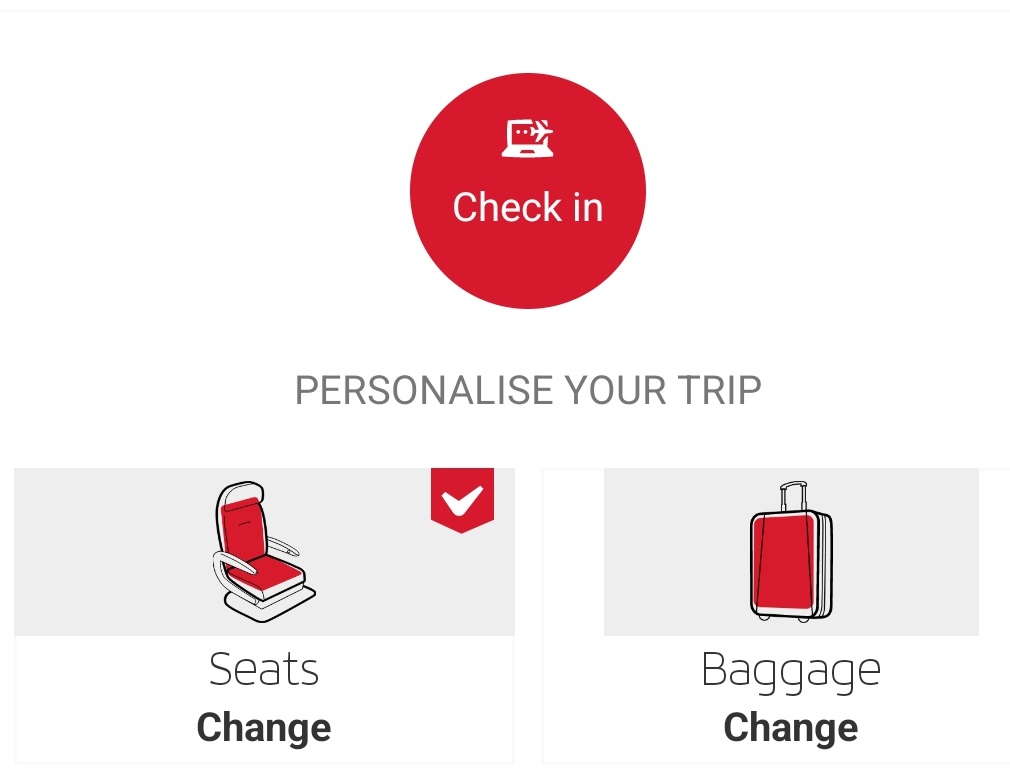Open the Baggage card to change baggage

pyautogui.click(x=790, y=615)
